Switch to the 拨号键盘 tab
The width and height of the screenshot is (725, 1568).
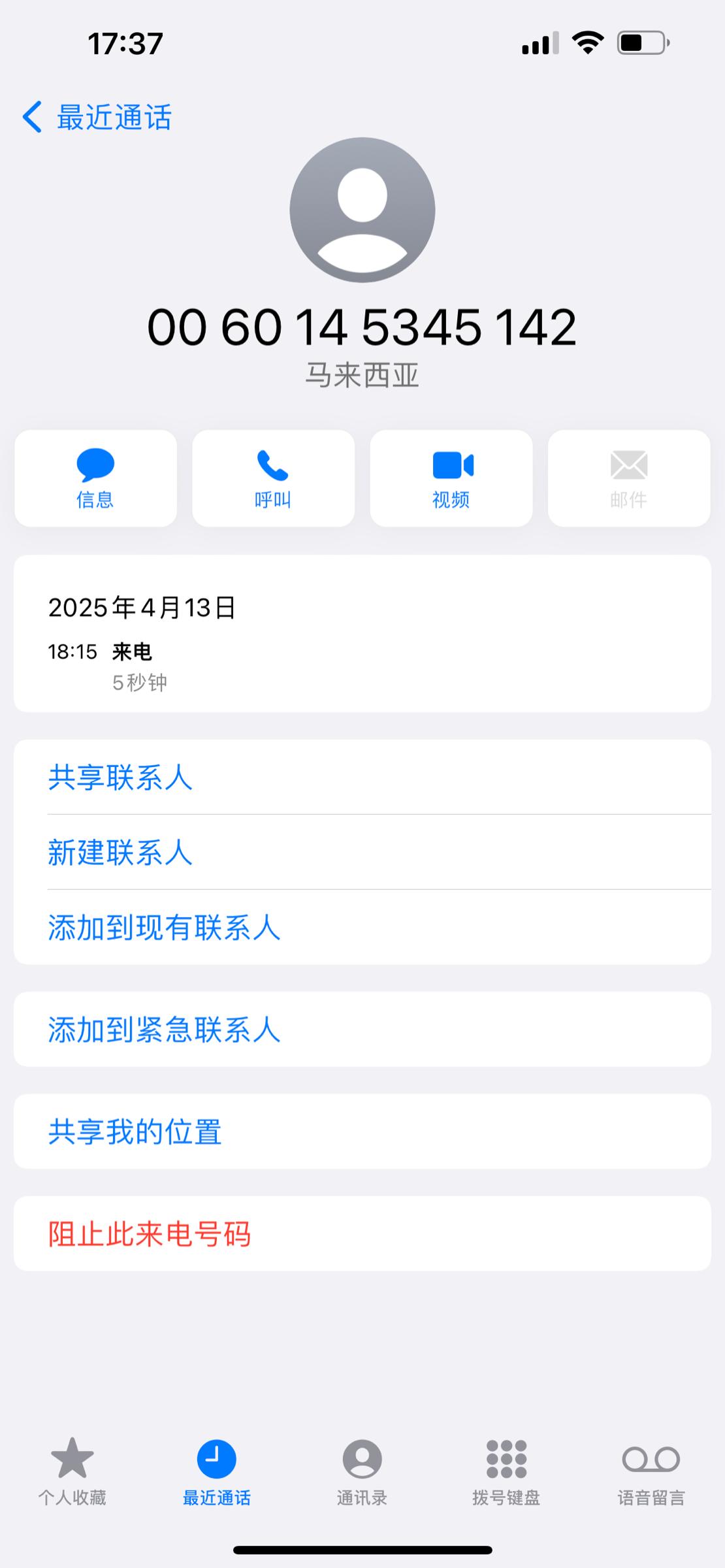(x=506, y=1470)
